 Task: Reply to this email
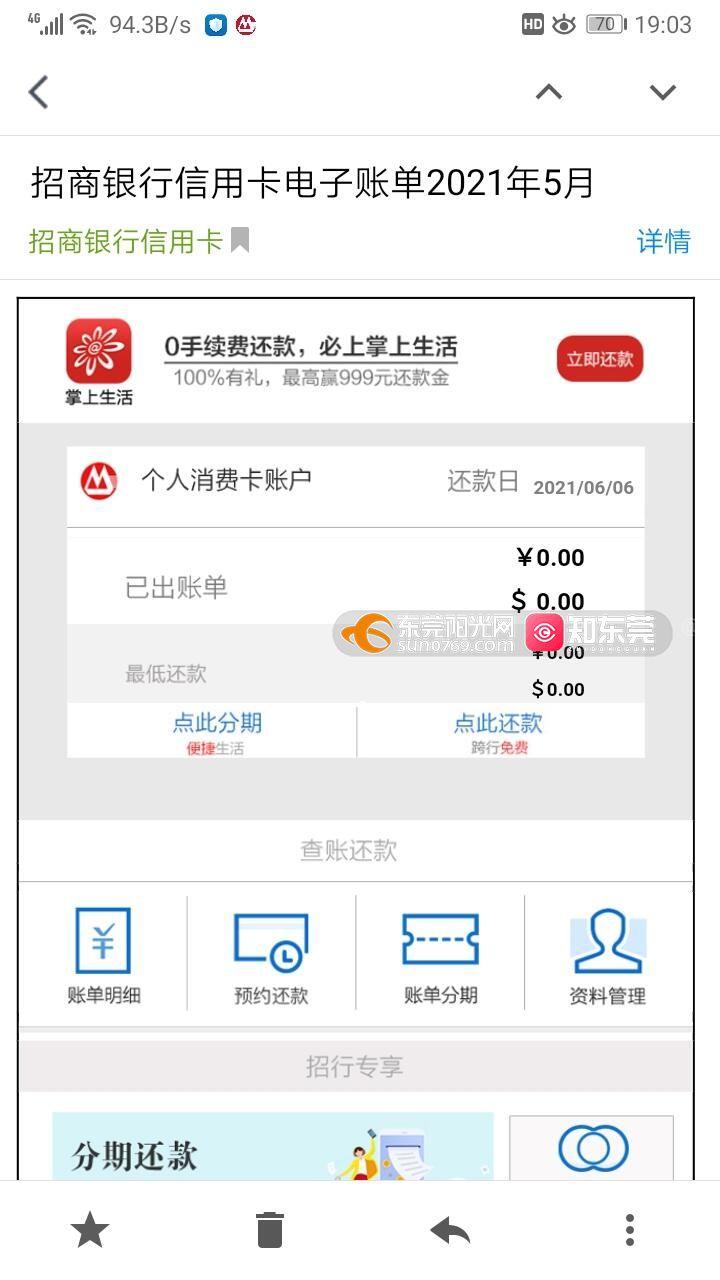click(x=450, y=1229)
